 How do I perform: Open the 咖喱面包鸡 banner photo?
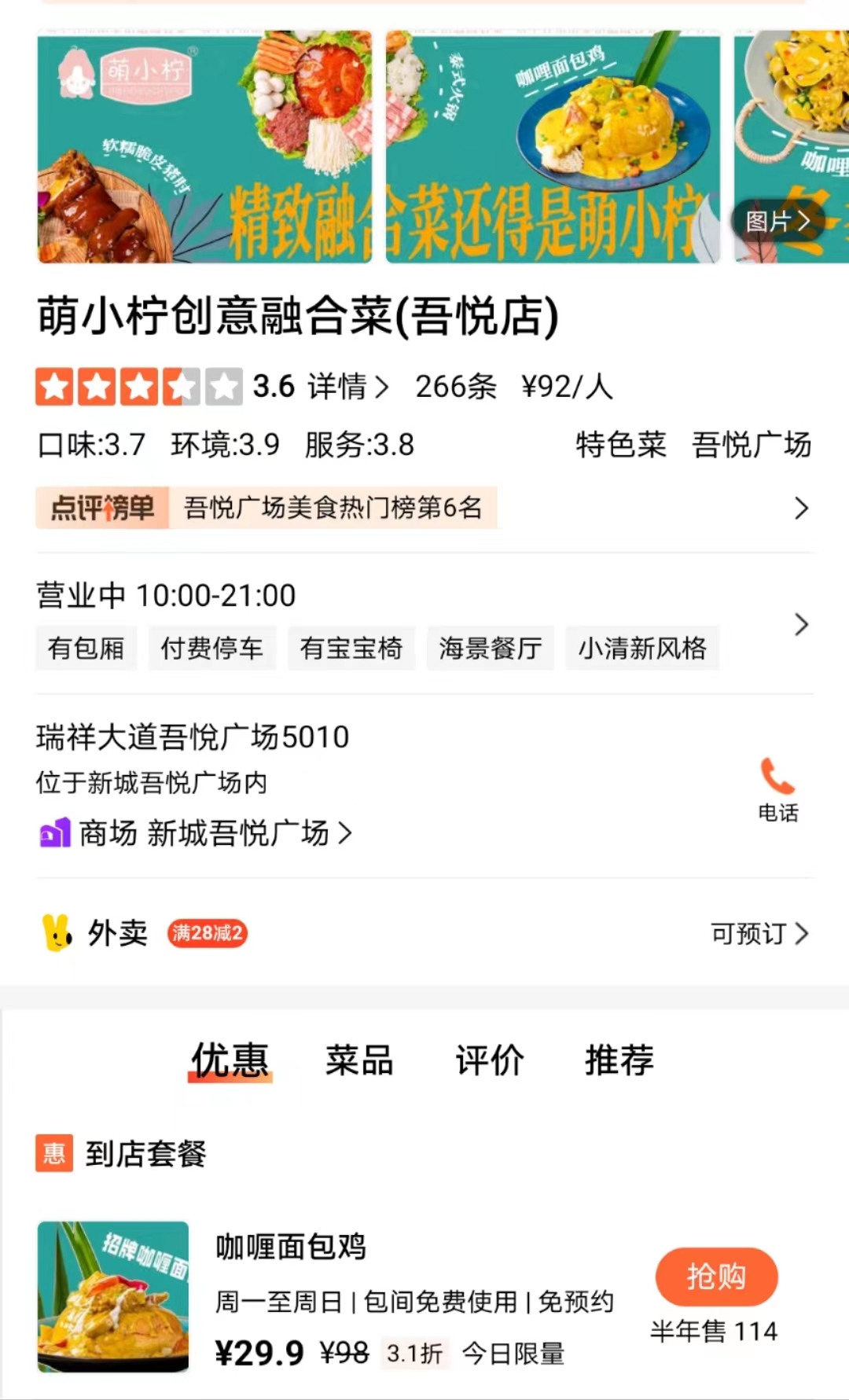(553, 146)
